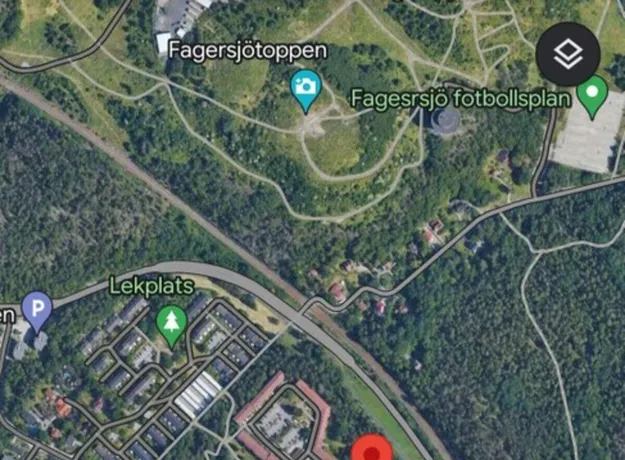Screen dimensions: 625x460
Task: Select the parking P marker
Action: 38,311
